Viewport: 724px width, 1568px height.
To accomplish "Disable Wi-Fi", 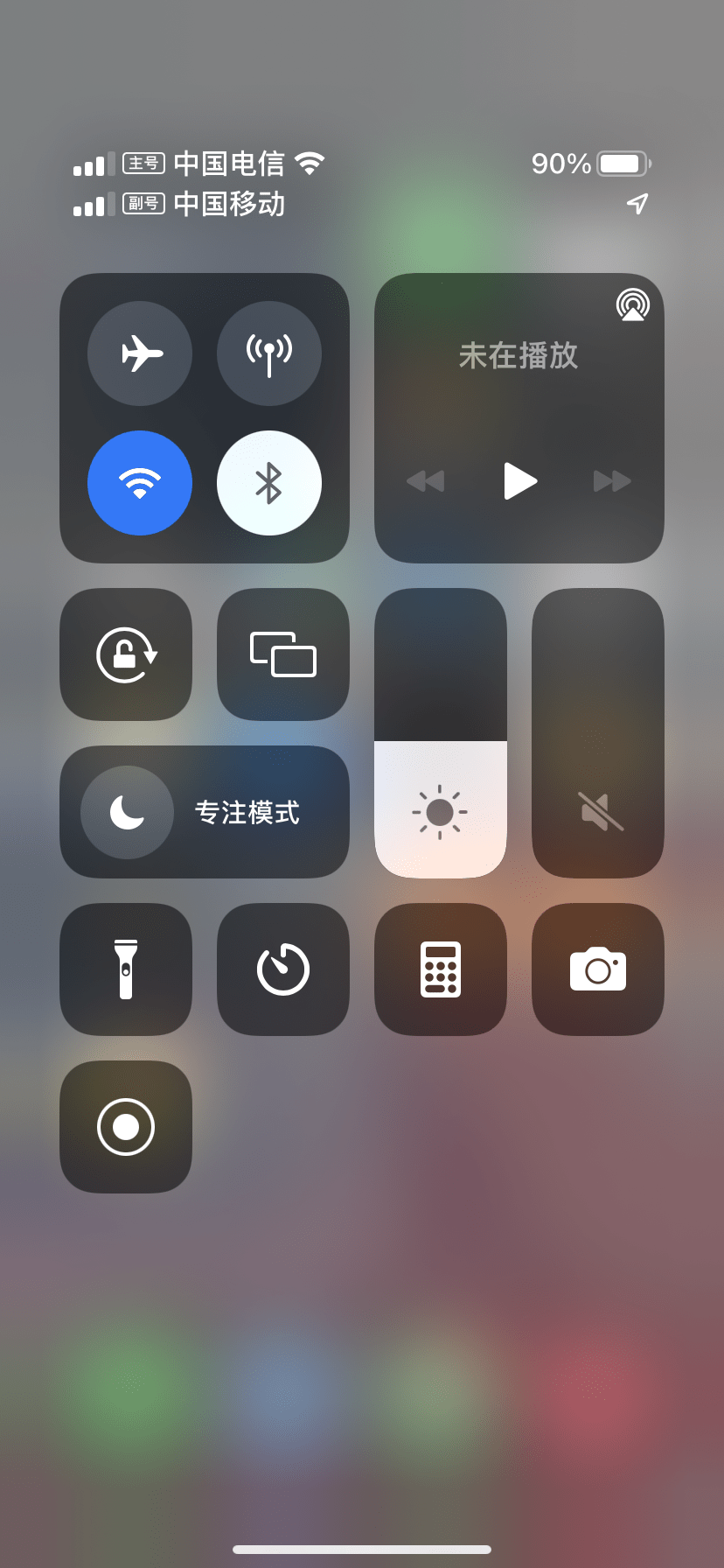I will tap(140, 482).
